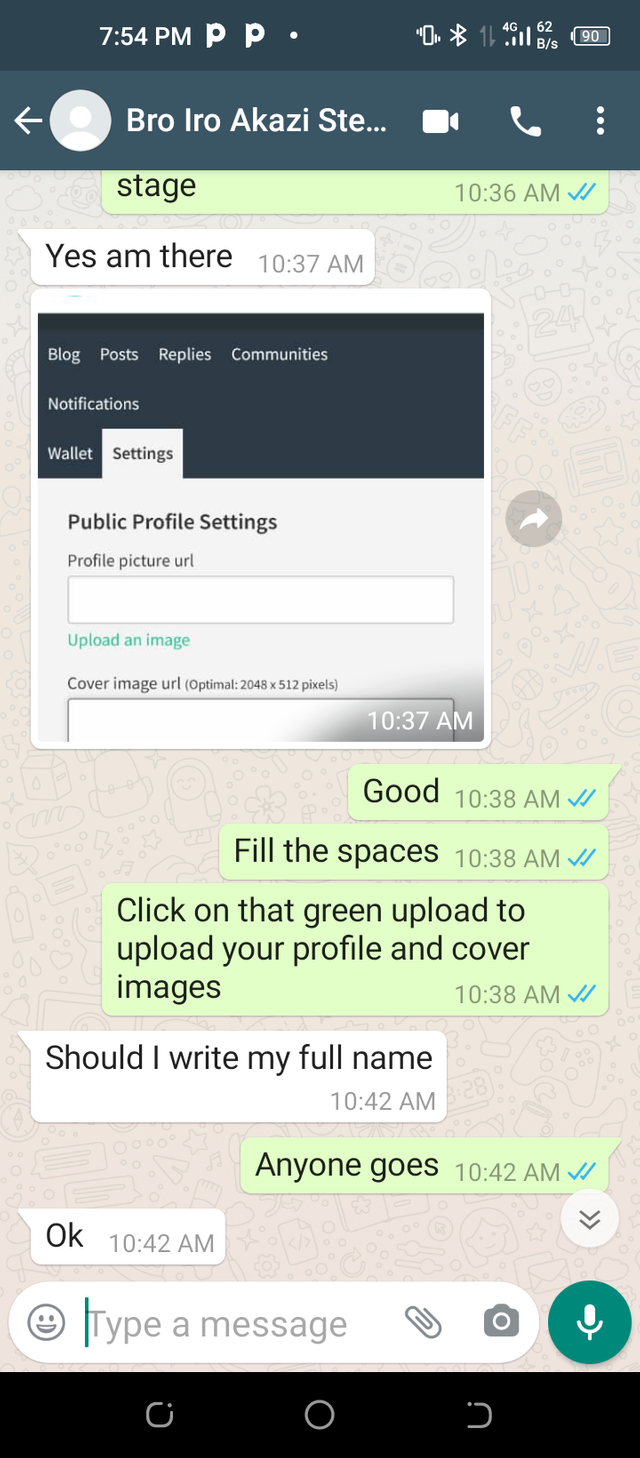The height and width of the screenshot is (1458, 640).
Task: Go back to the chats list
Action: (28, 121)
